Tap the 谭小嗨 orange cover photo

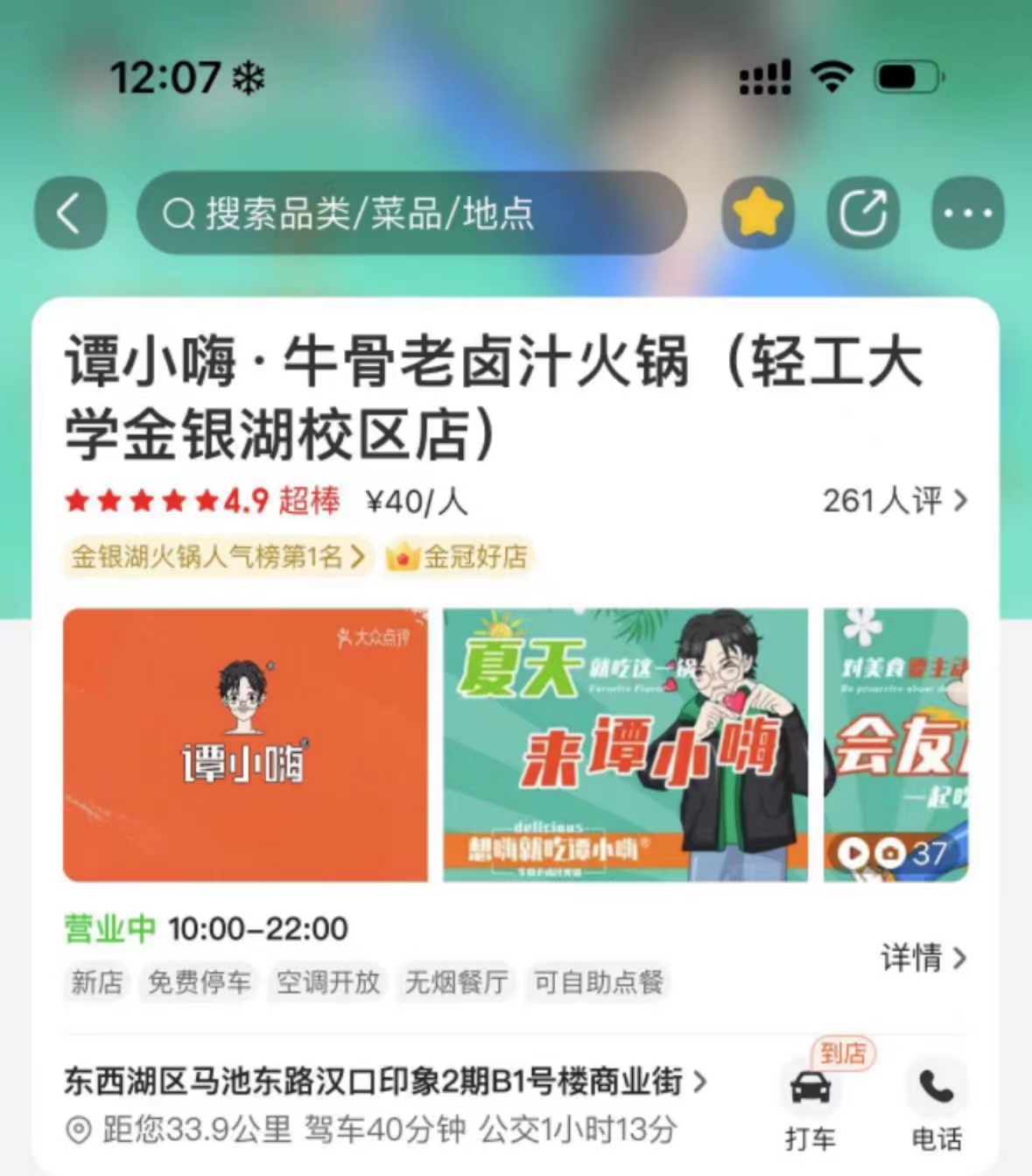(245, 743)
